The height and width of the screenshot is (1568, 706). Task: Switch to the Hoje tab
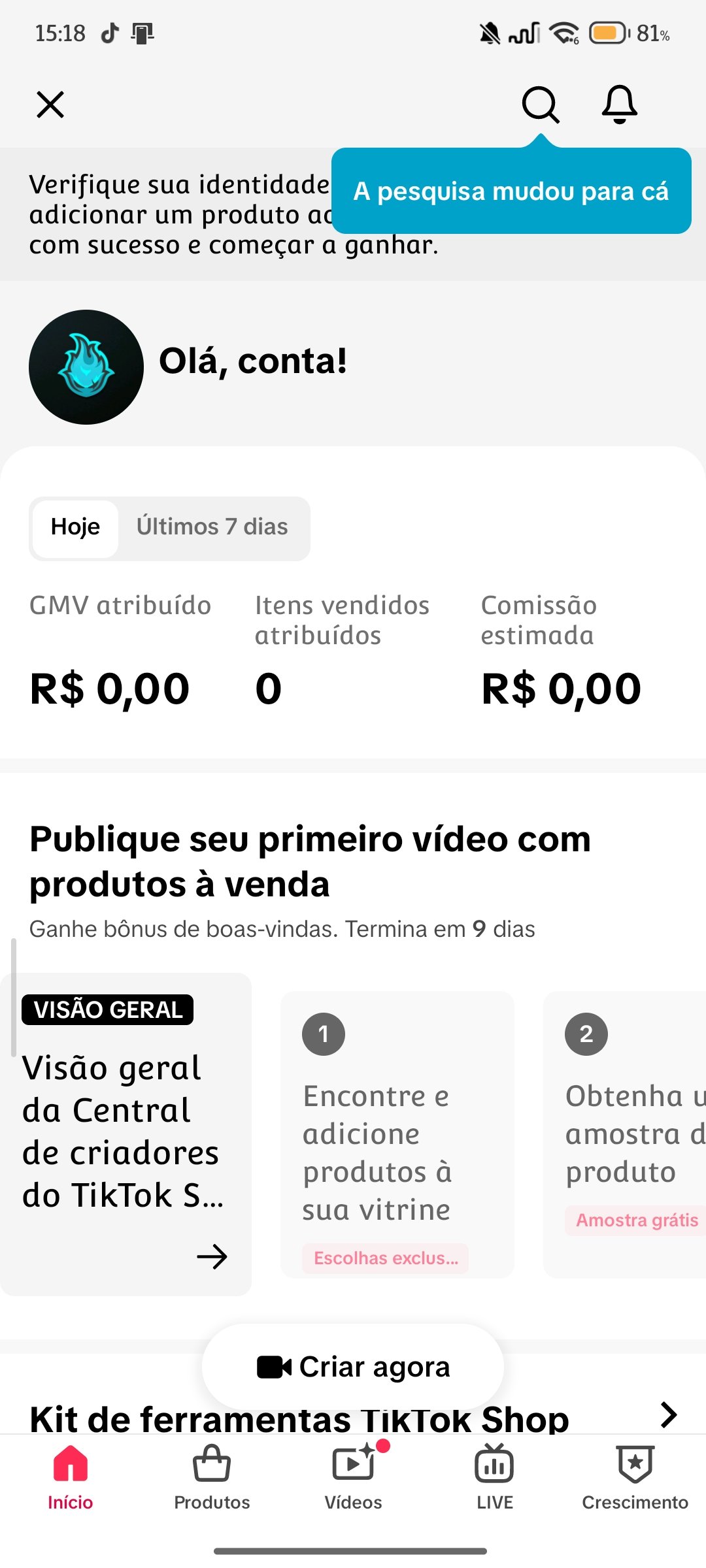point(75,527)
